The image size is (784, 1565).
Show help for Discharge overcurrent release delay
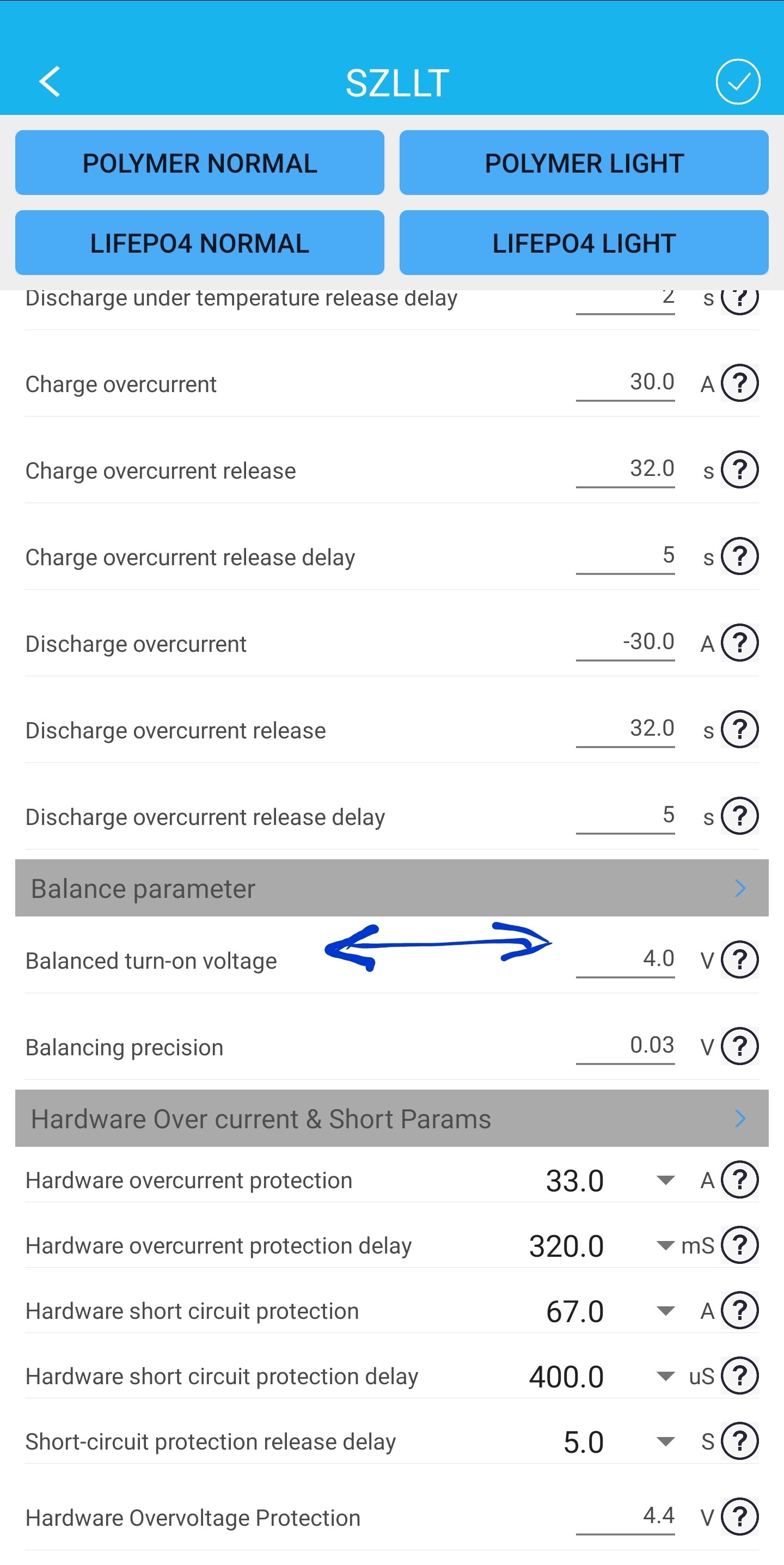pos(739,816)
